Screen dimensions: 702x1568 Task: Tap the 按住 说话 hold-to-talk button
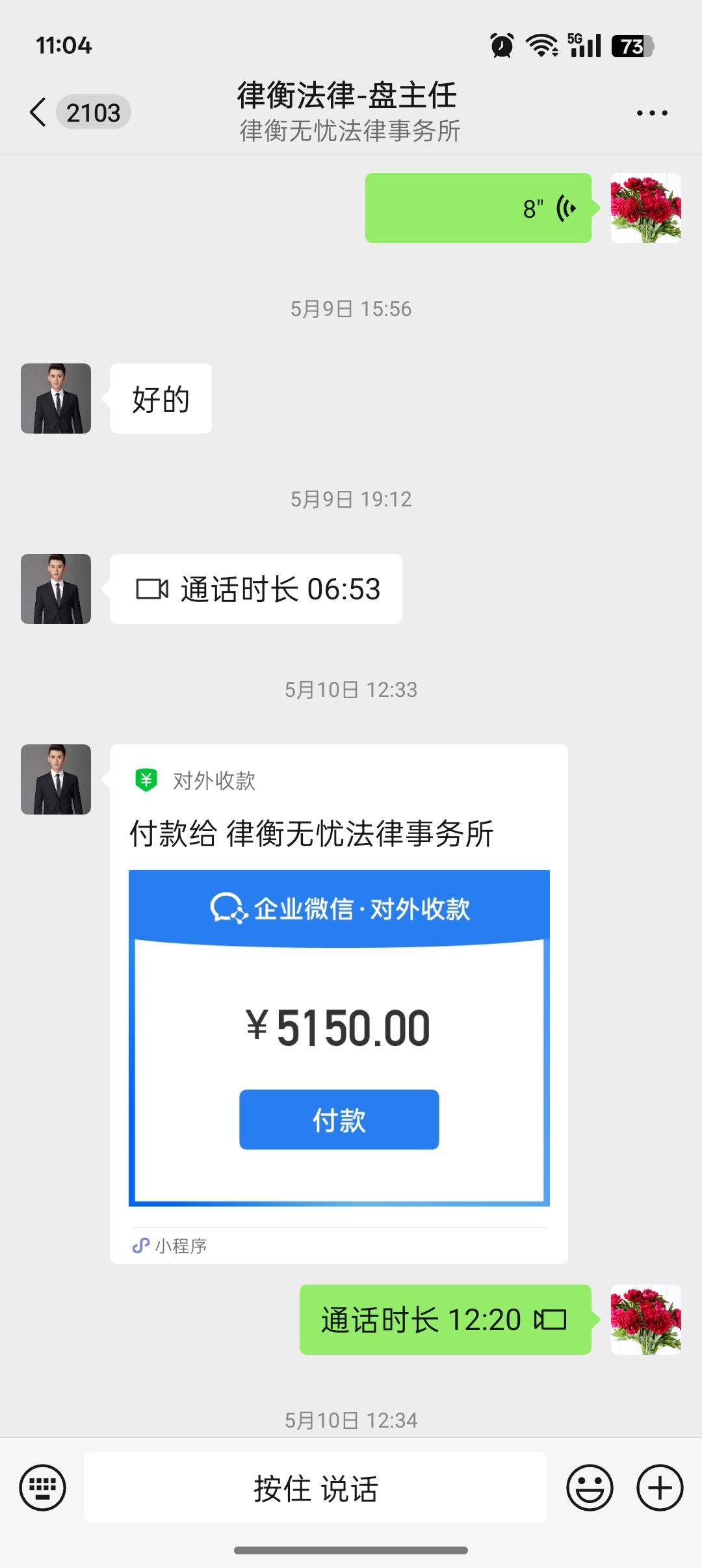(316, 1487)
